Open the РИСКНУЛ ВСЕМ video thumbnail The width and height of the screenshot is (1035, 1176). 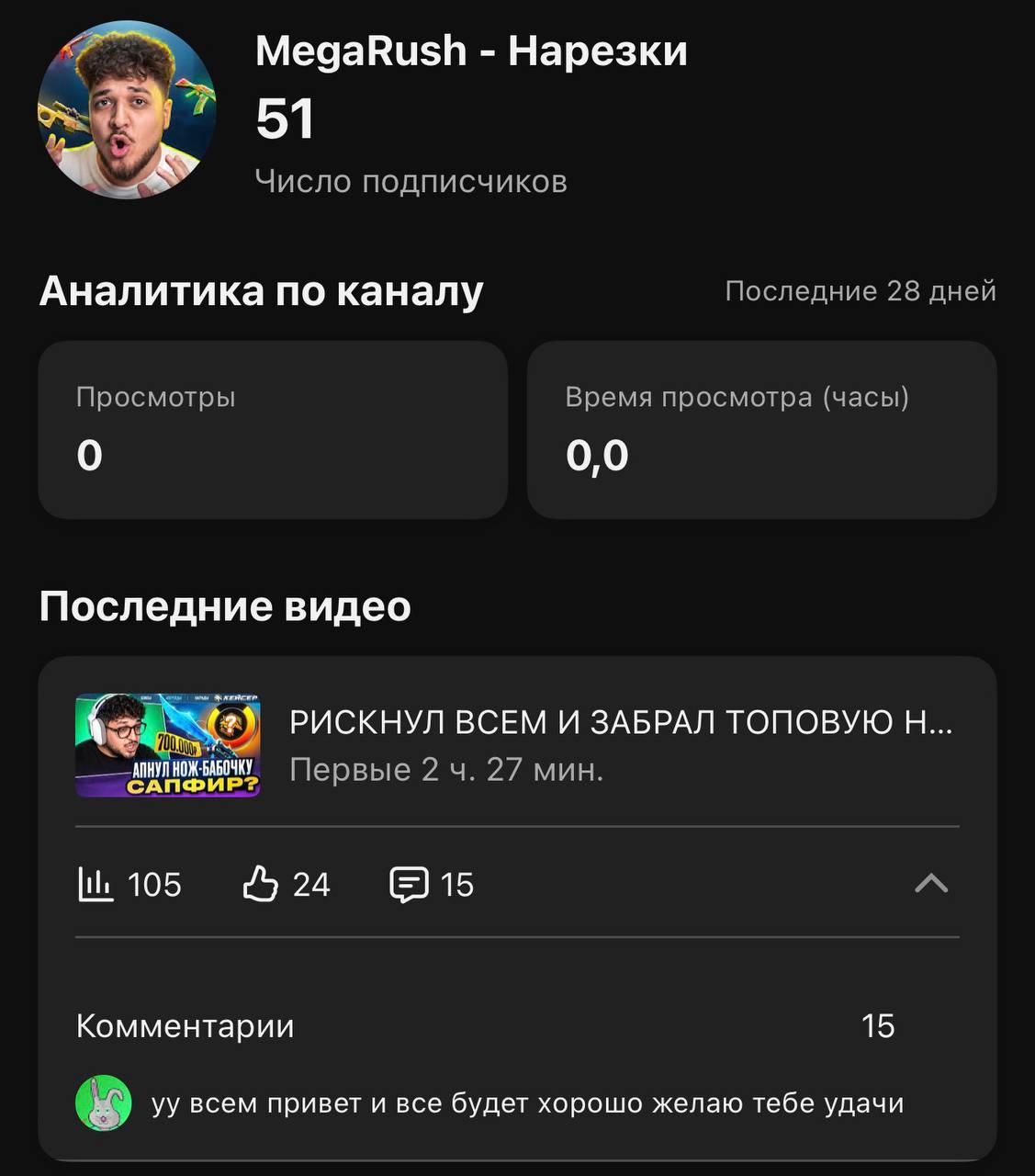click(167, 745)
